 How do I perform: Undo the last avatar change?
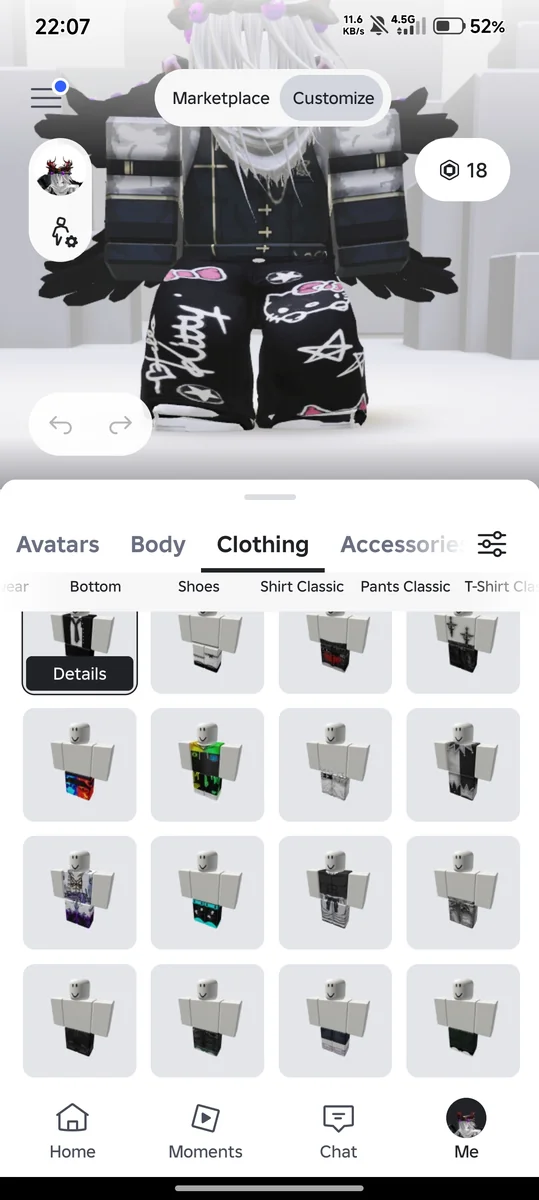(x=61, y=425)
